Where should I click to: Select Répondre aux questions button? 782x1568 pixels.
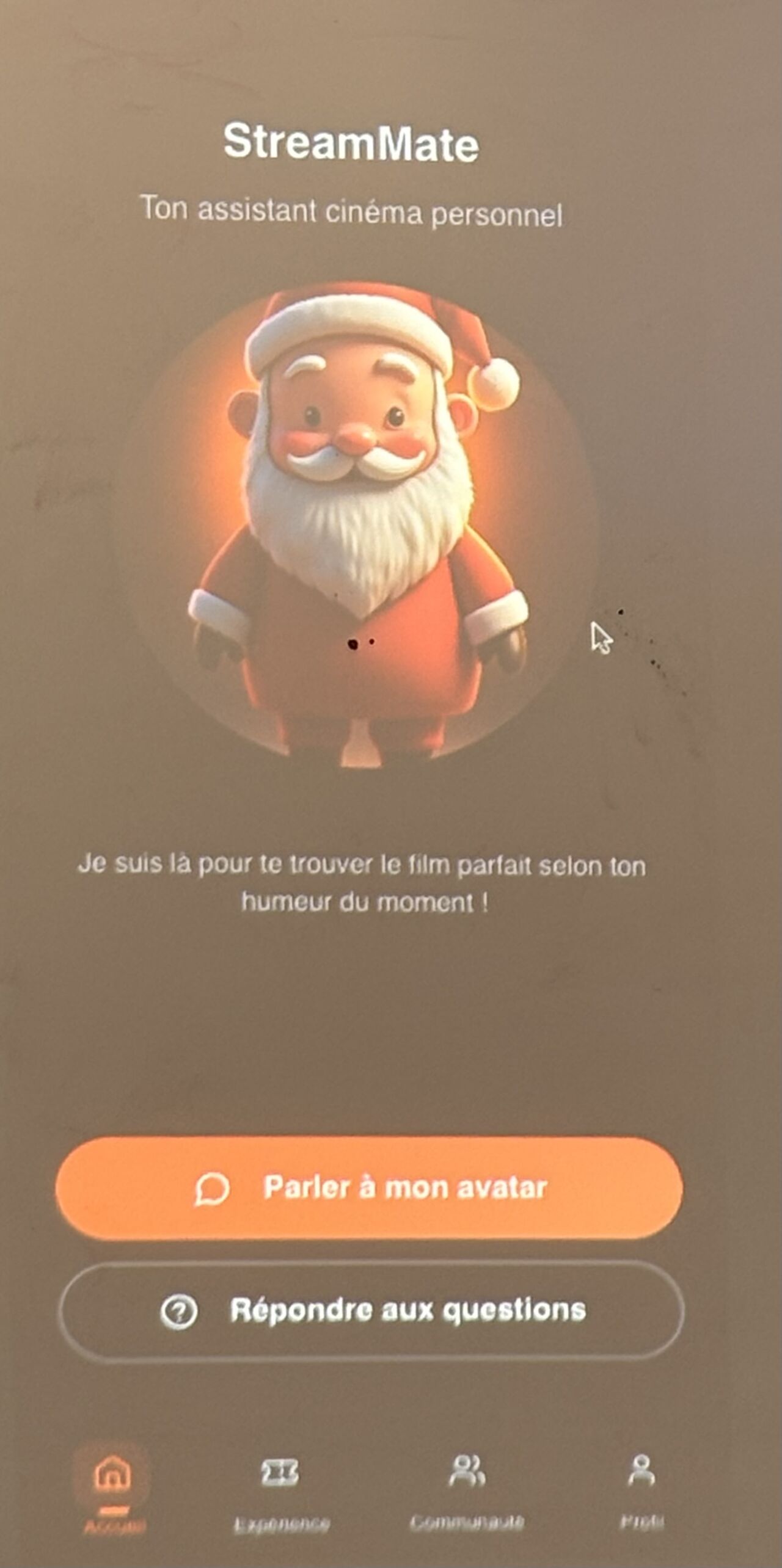pos(371,1310)
